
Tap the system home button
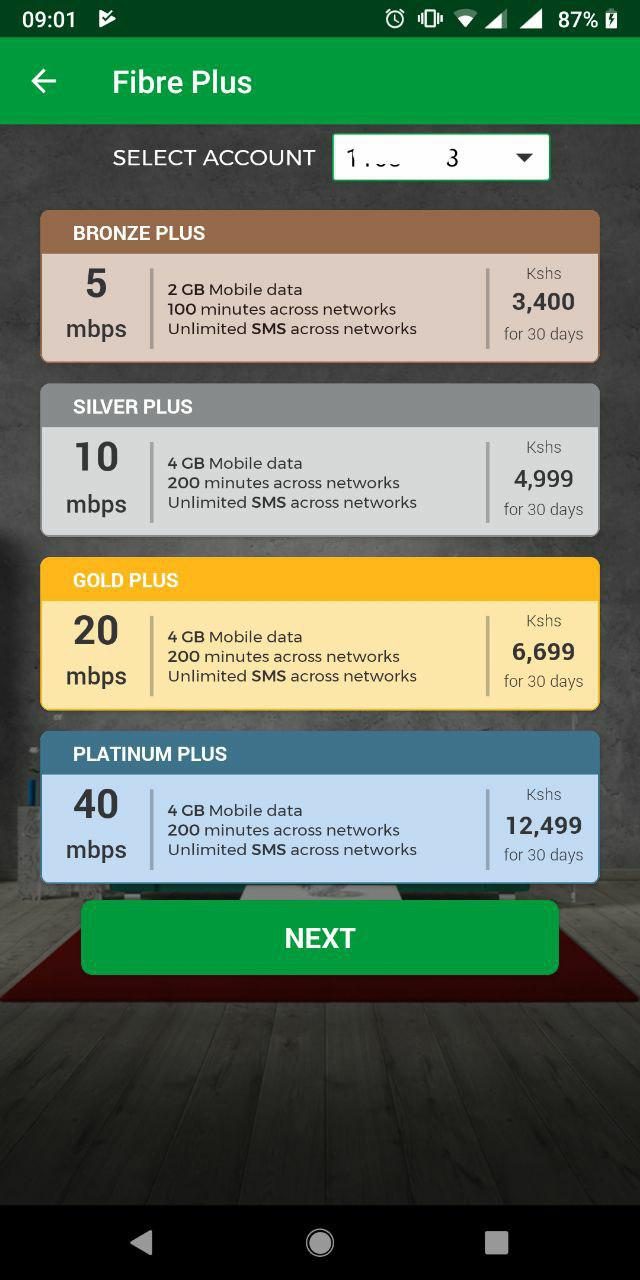320,1242
